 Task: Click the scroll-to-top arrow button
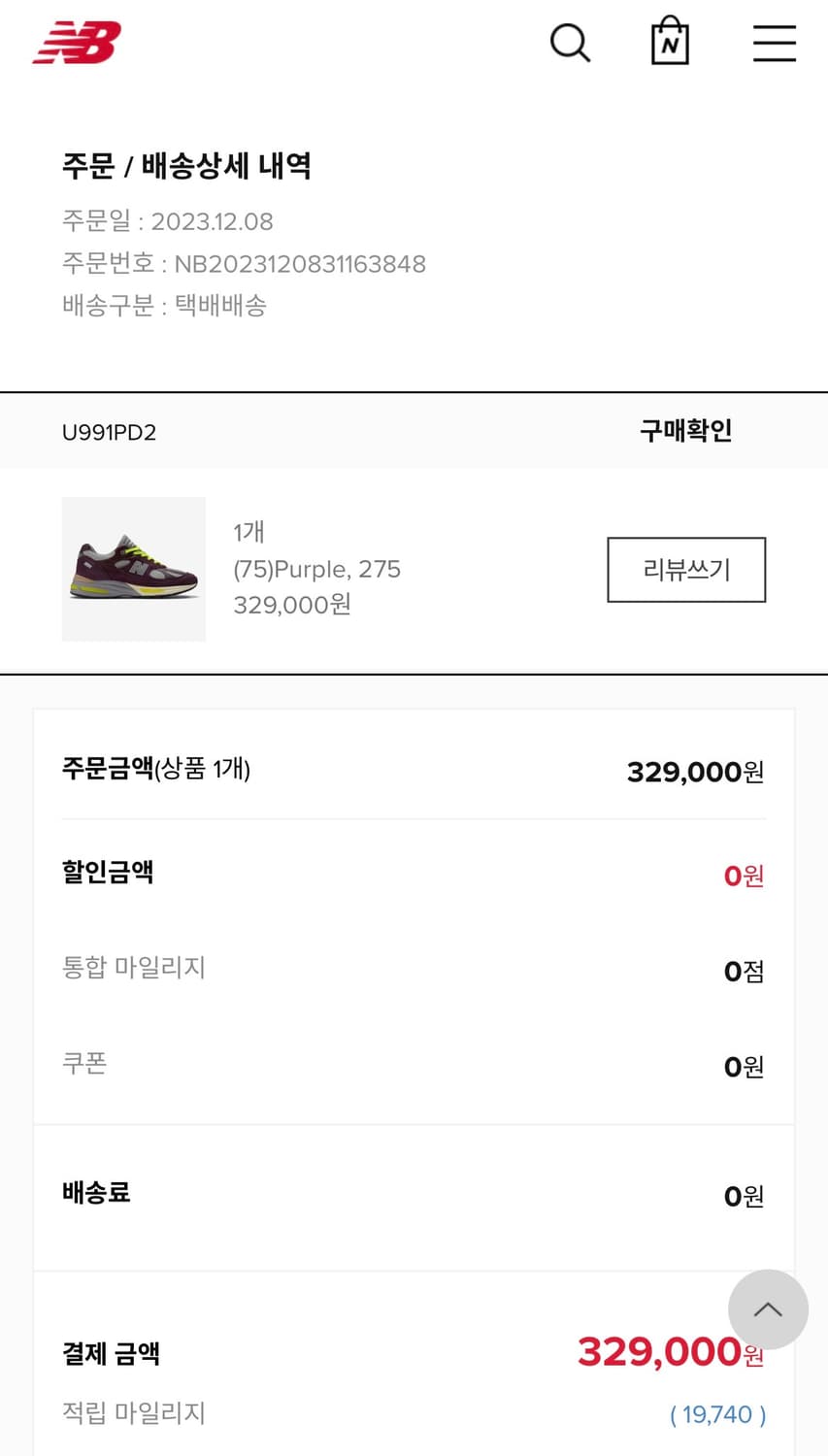pyautogui.click(x=768, y=1309)
